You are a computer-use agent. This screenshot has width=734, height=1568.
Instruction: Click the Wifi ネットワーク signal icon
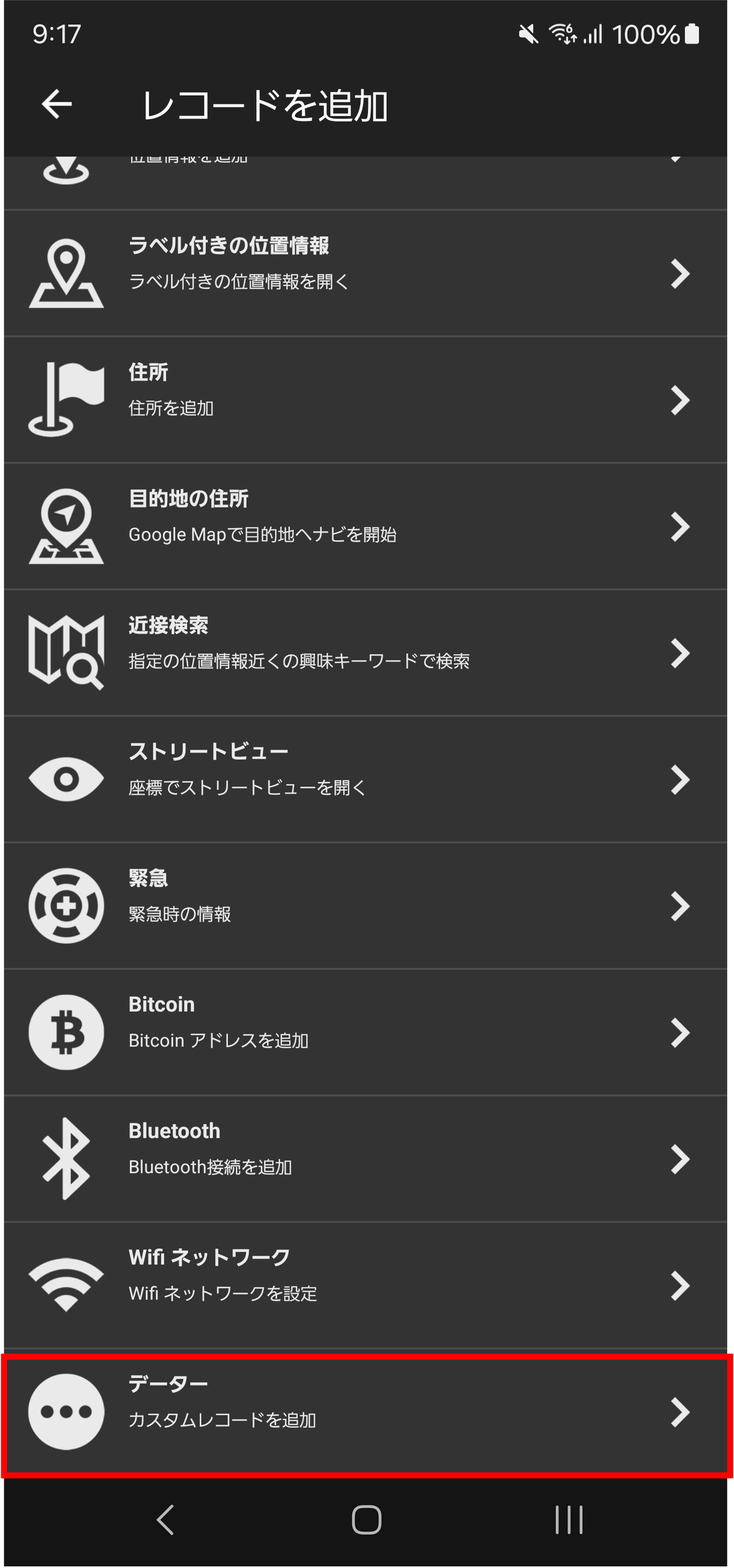pos(65,1285)
